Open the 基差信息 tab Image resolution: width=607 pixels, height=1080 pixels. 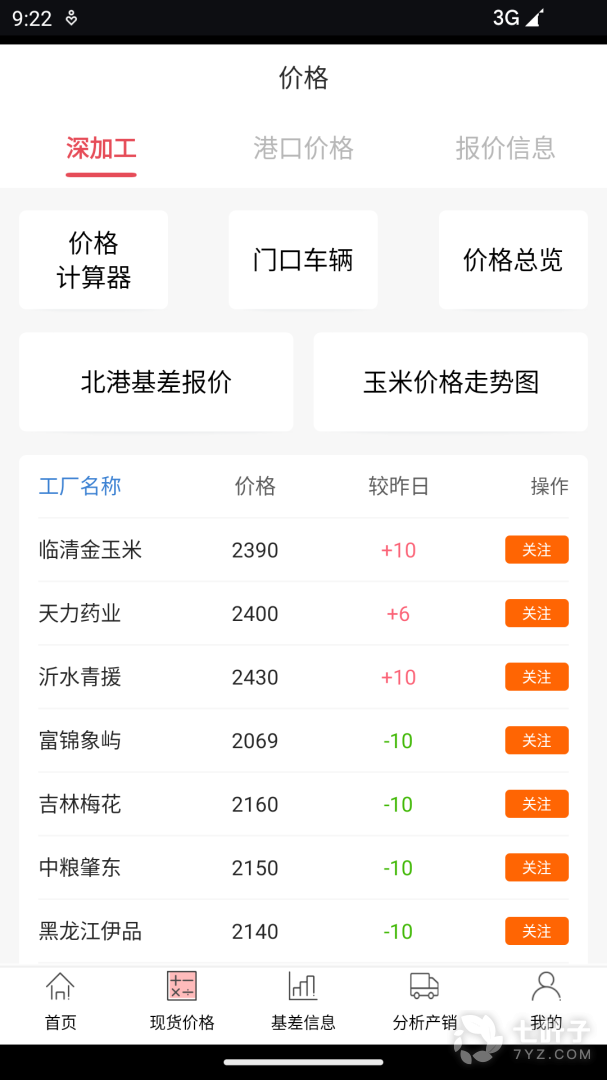pyautogui.click(x=303, y=1002)
